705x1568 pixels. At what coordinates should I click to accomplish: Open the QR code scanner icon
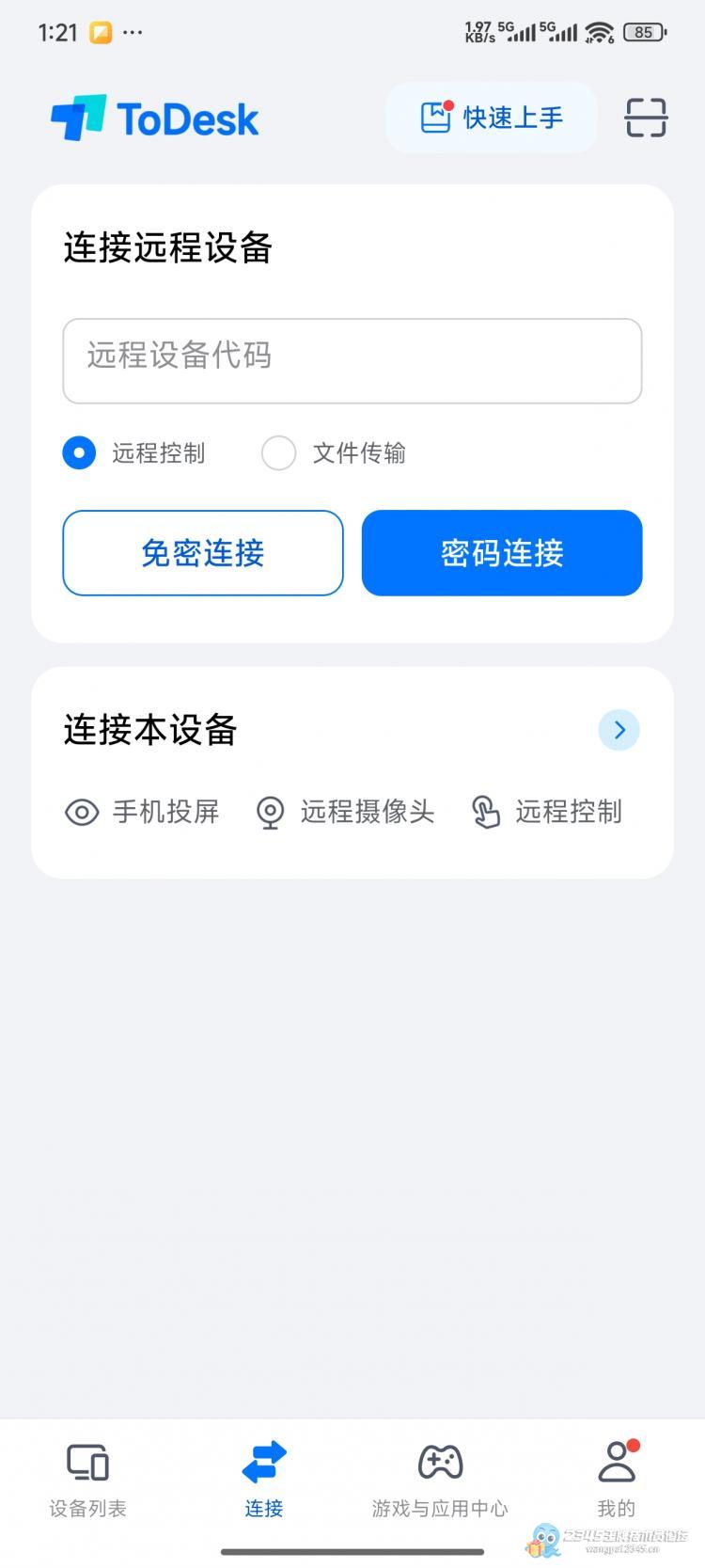click(x=646, y=118)
